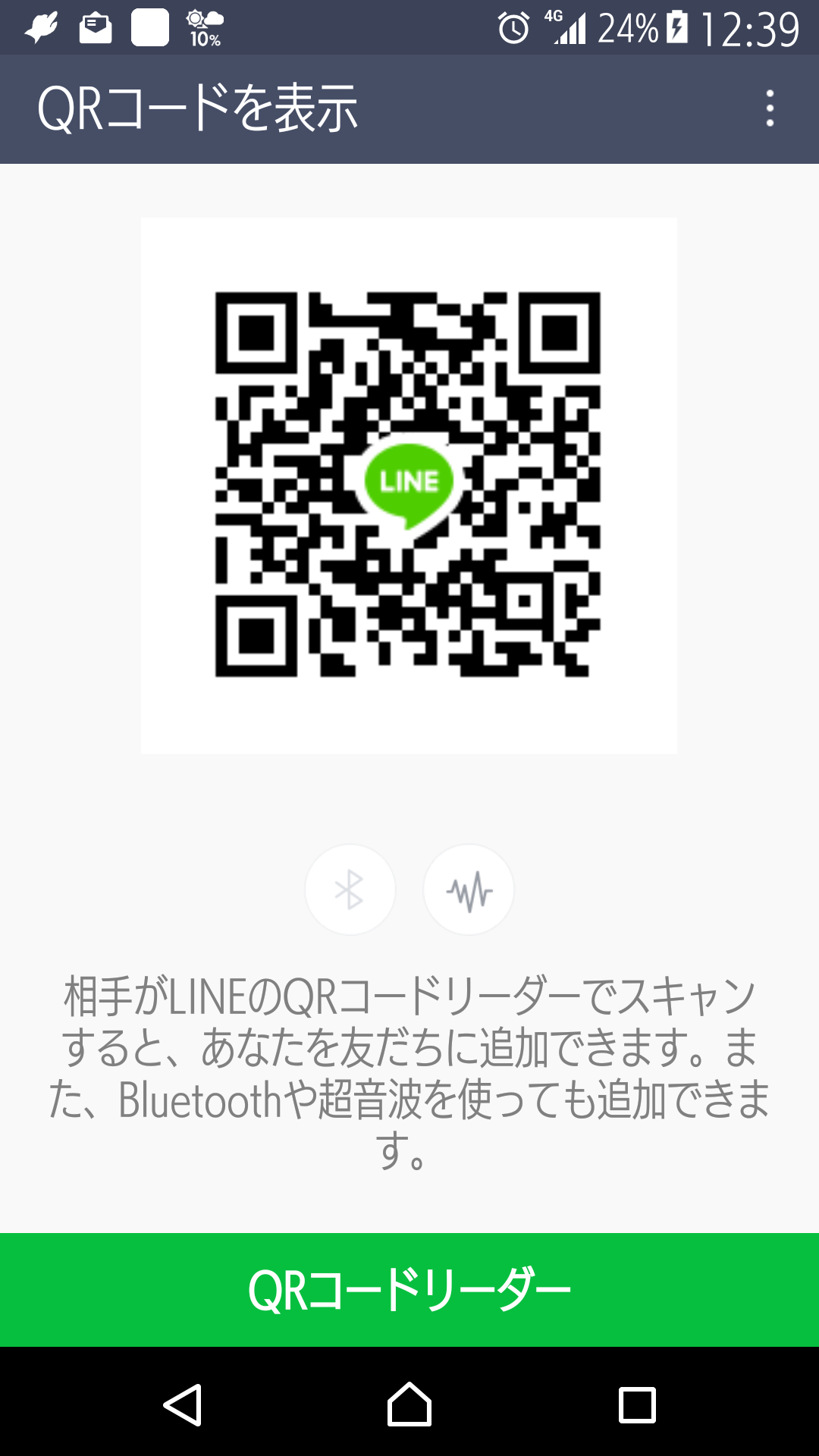Open the QRコードリーダー button
This screenshot has height=1456, width=819.
(x=409, y=1290)
